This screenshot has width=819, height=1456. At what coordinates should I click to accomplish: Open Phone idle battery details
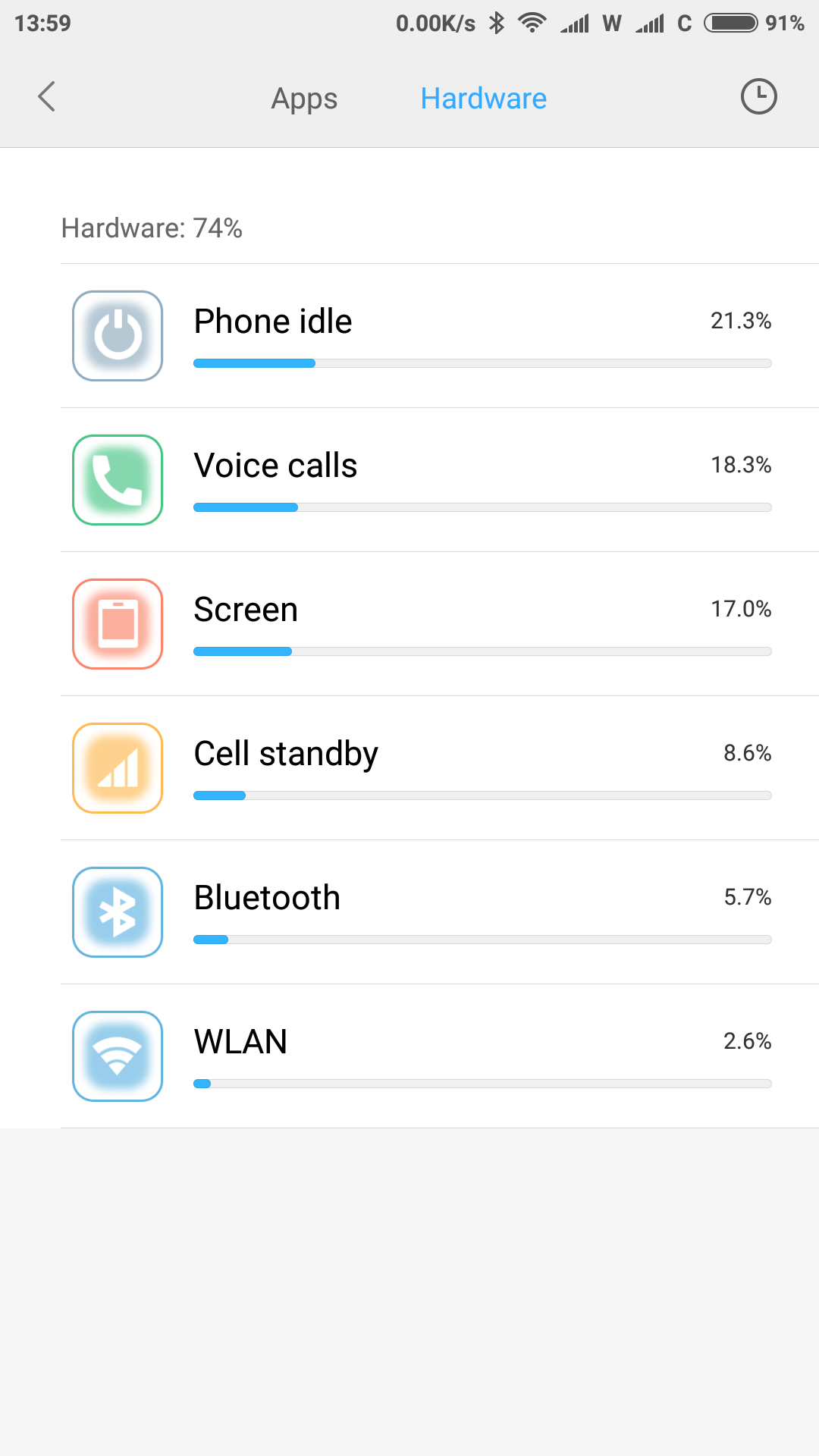click(x=440, y=336)
